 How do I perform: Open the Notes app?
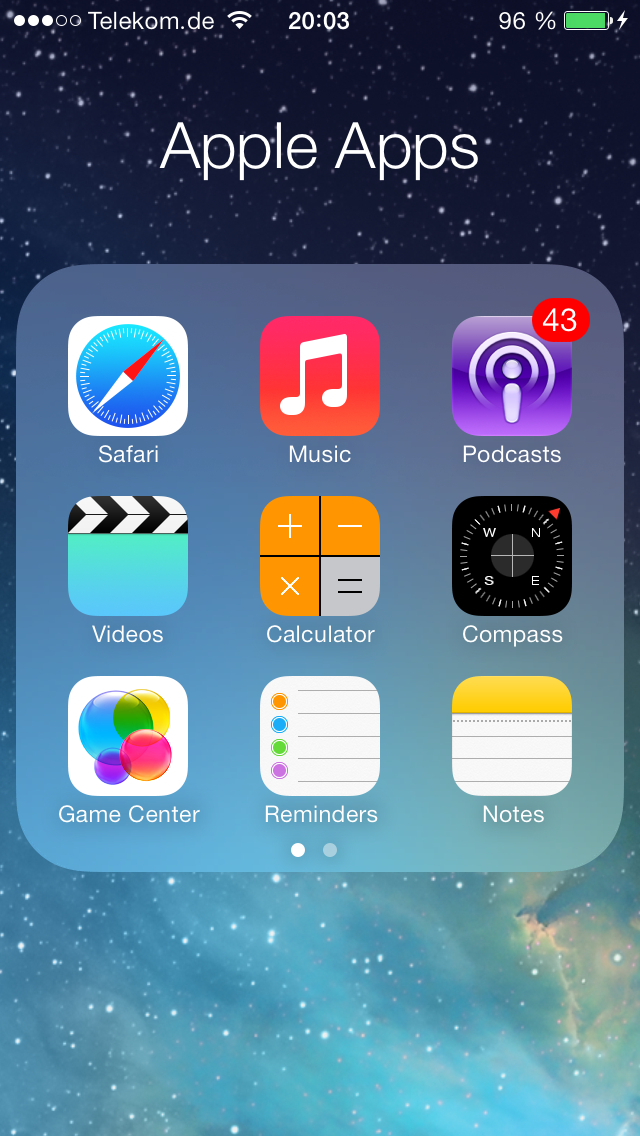pos(512,736)
